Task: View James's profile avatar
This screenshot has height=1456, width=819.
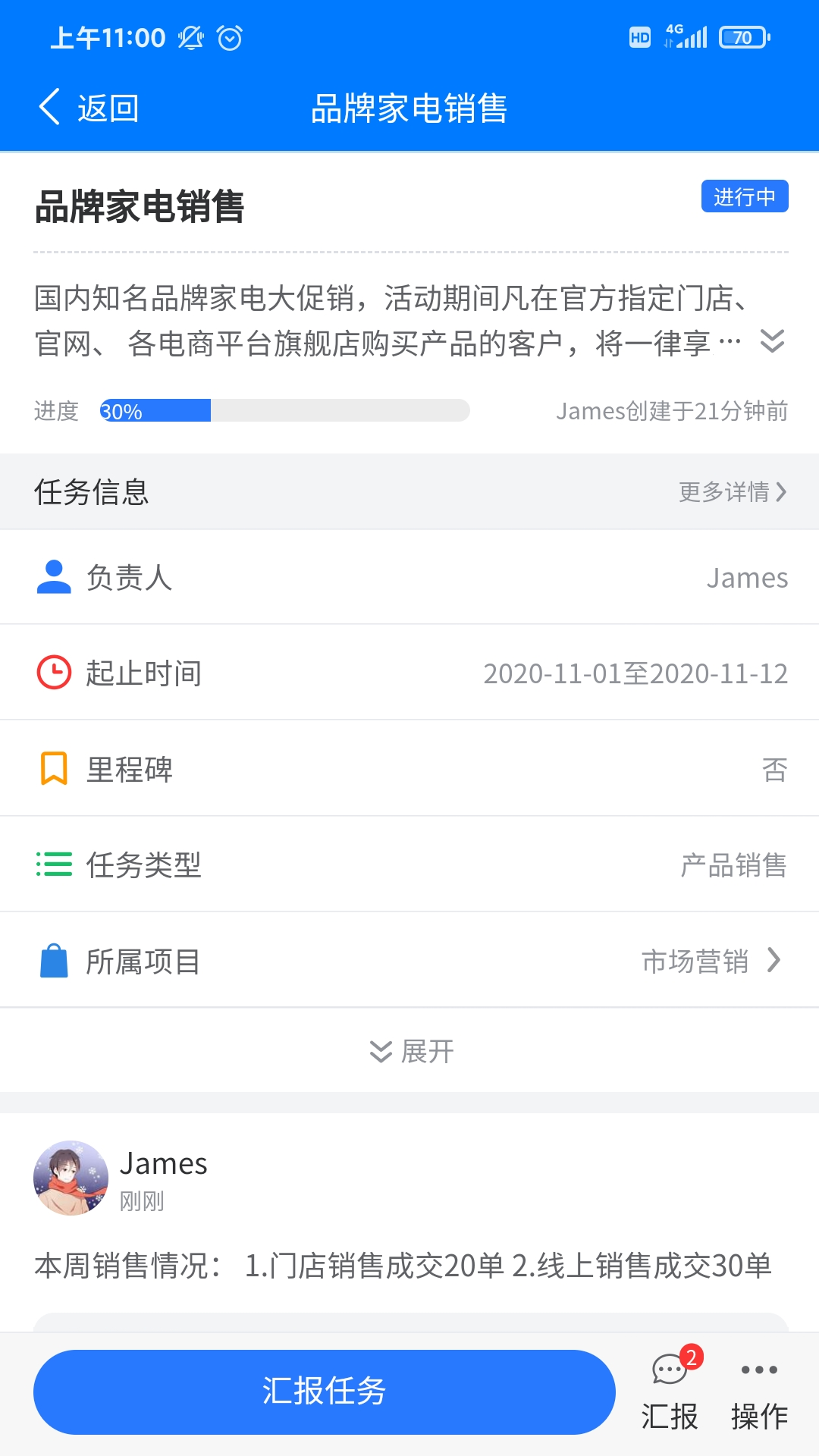Action: click(71, 1178)
